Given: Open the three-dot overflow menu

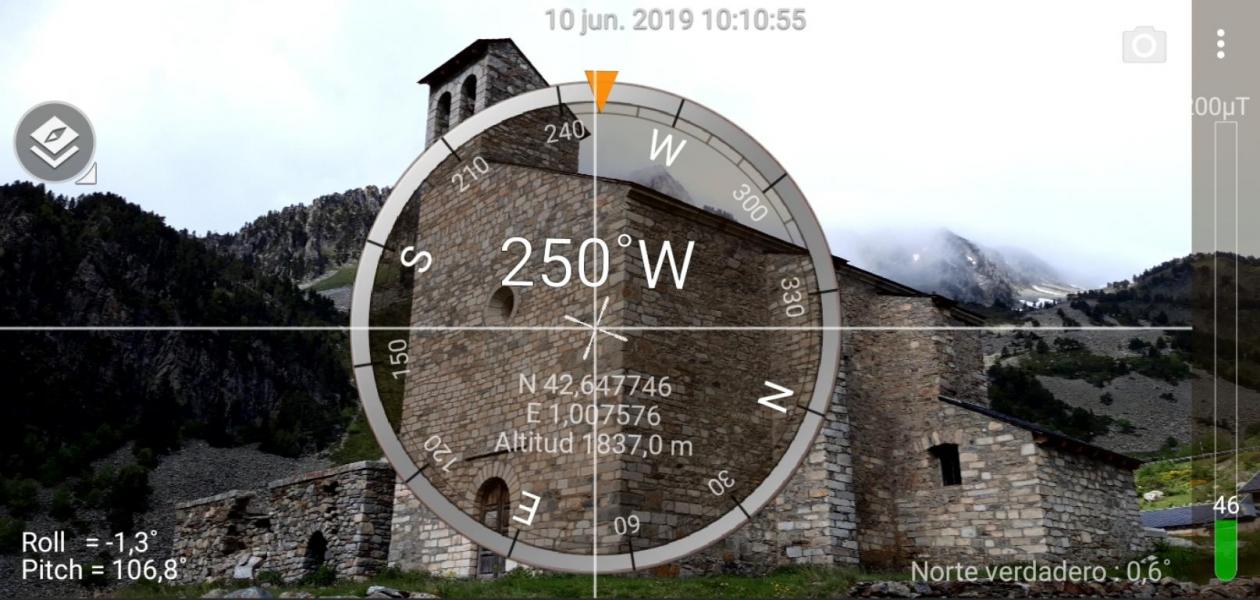Looking at the screenshot, I should (1220, 44).
